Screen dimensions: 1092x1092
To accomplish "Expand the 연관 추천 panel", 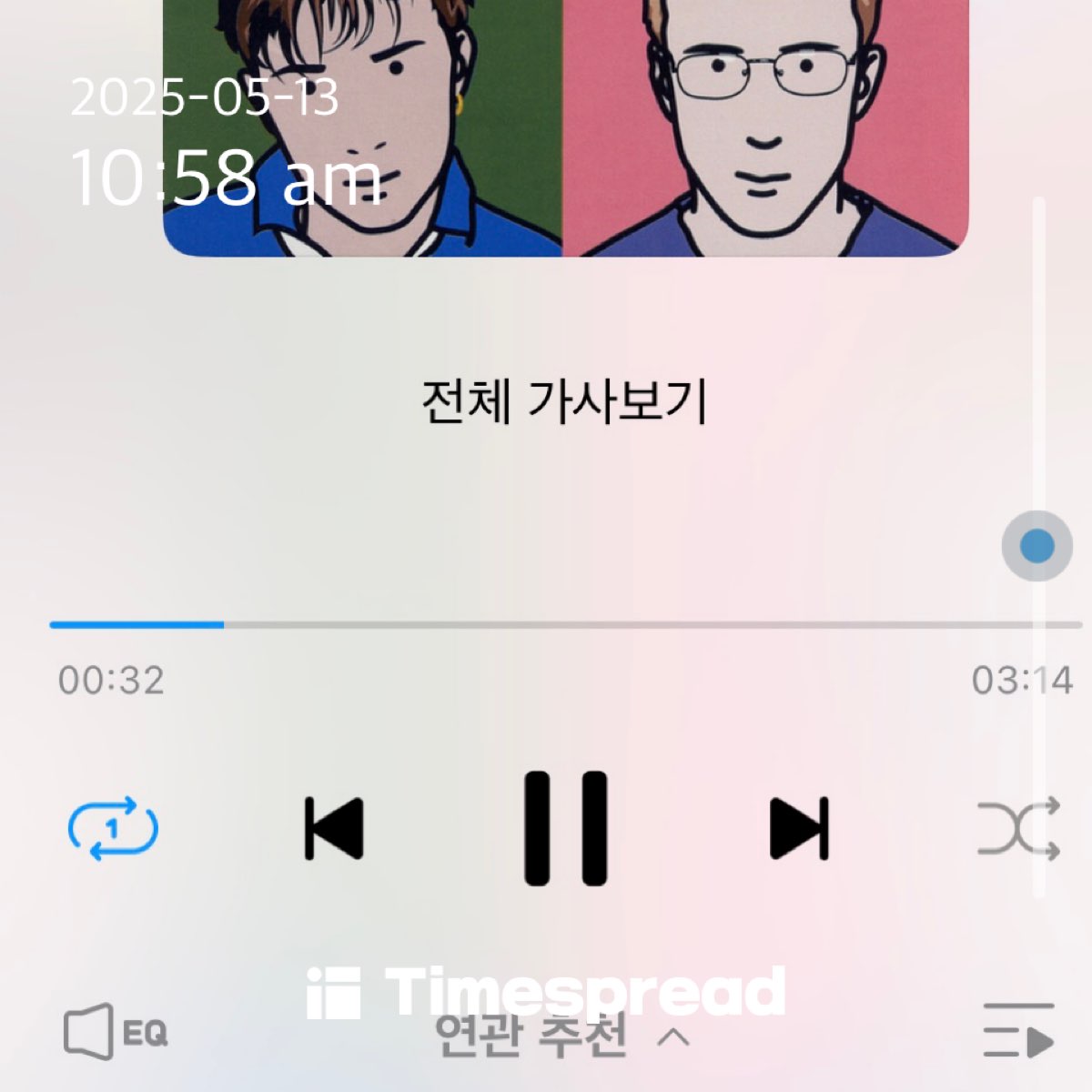I will pos(560,1036).
